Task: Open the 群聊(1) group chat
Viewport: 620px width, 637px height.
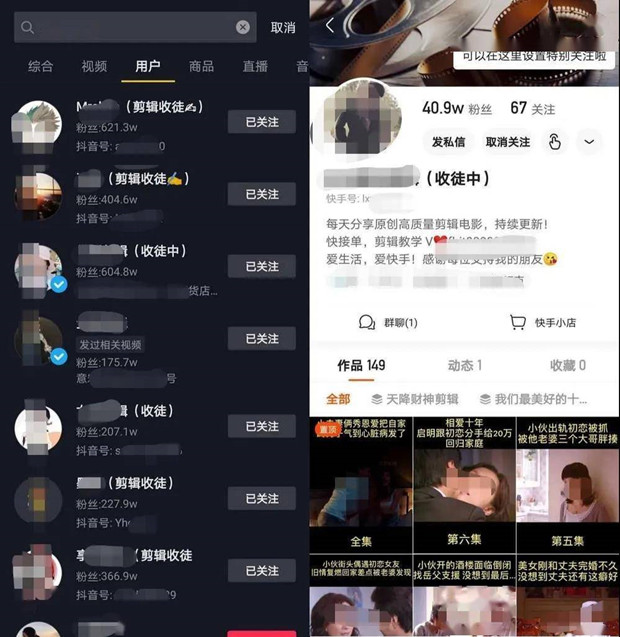Action: click(389, 323)
